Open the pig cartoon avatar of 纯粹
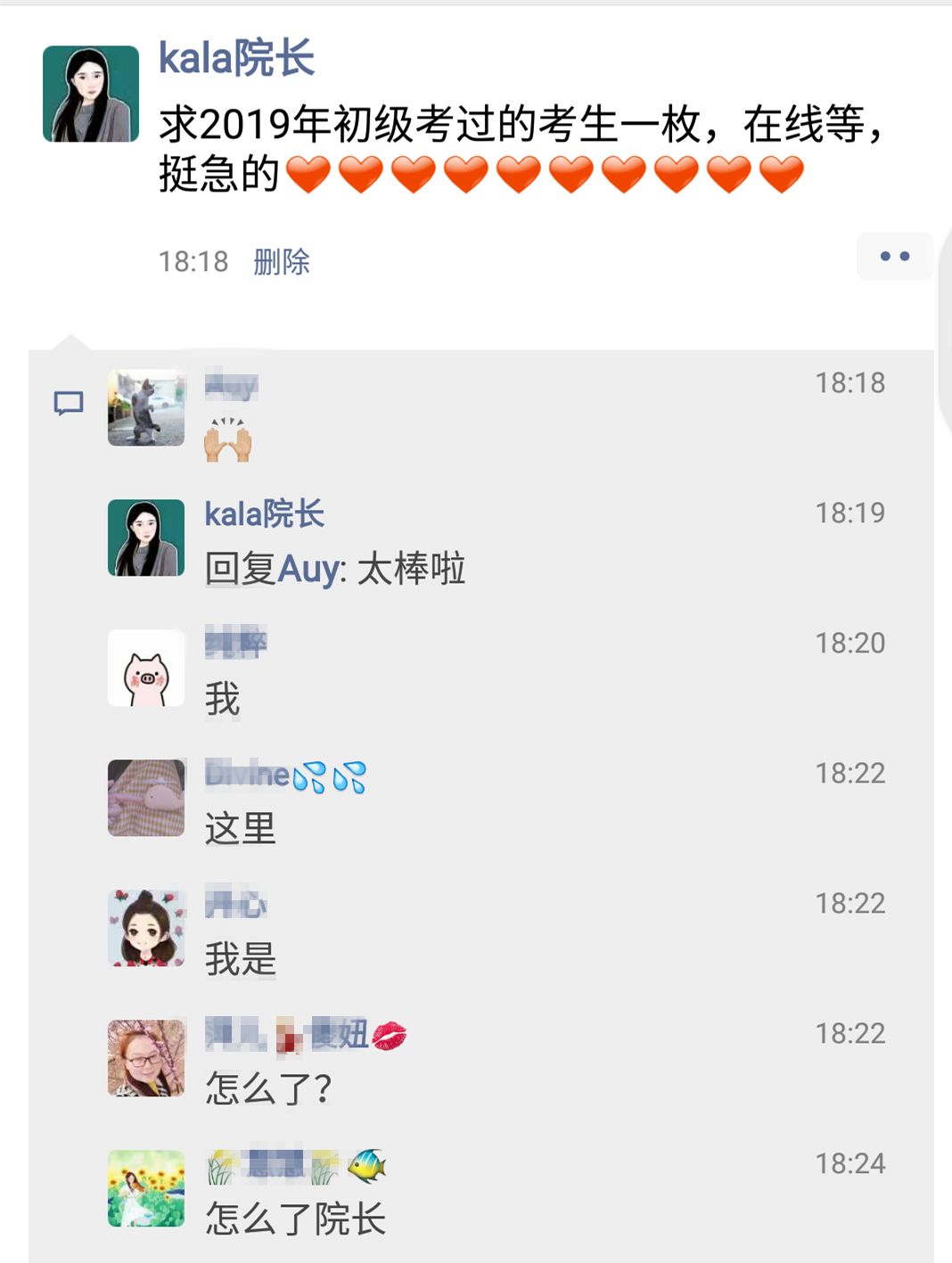Viewport: 952px width, 1263px height. coord(145,668)
